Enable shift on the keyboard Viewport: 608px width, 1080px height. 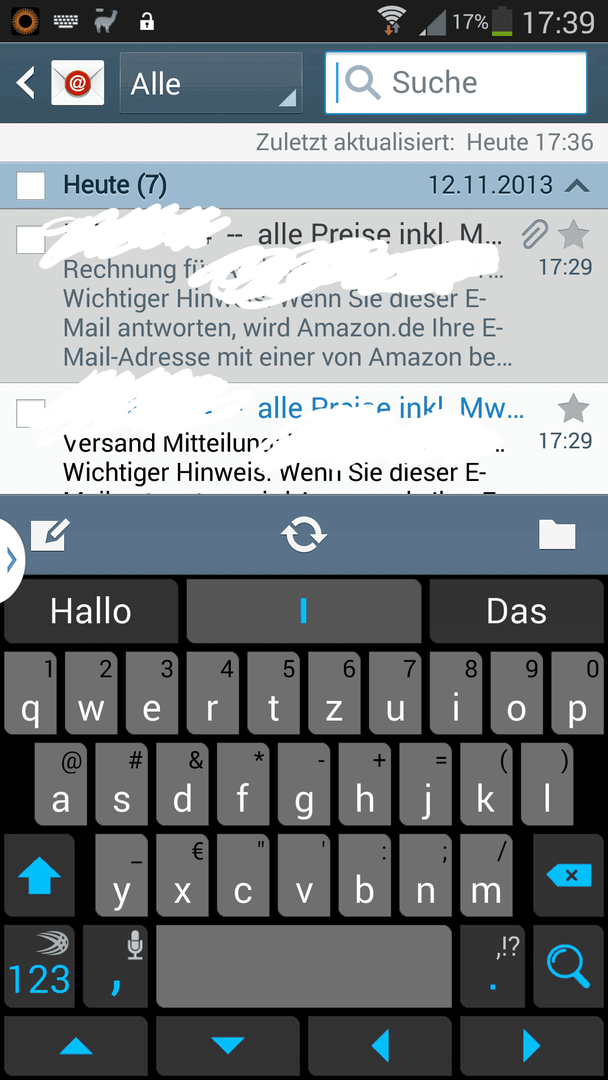click(39, 876)
